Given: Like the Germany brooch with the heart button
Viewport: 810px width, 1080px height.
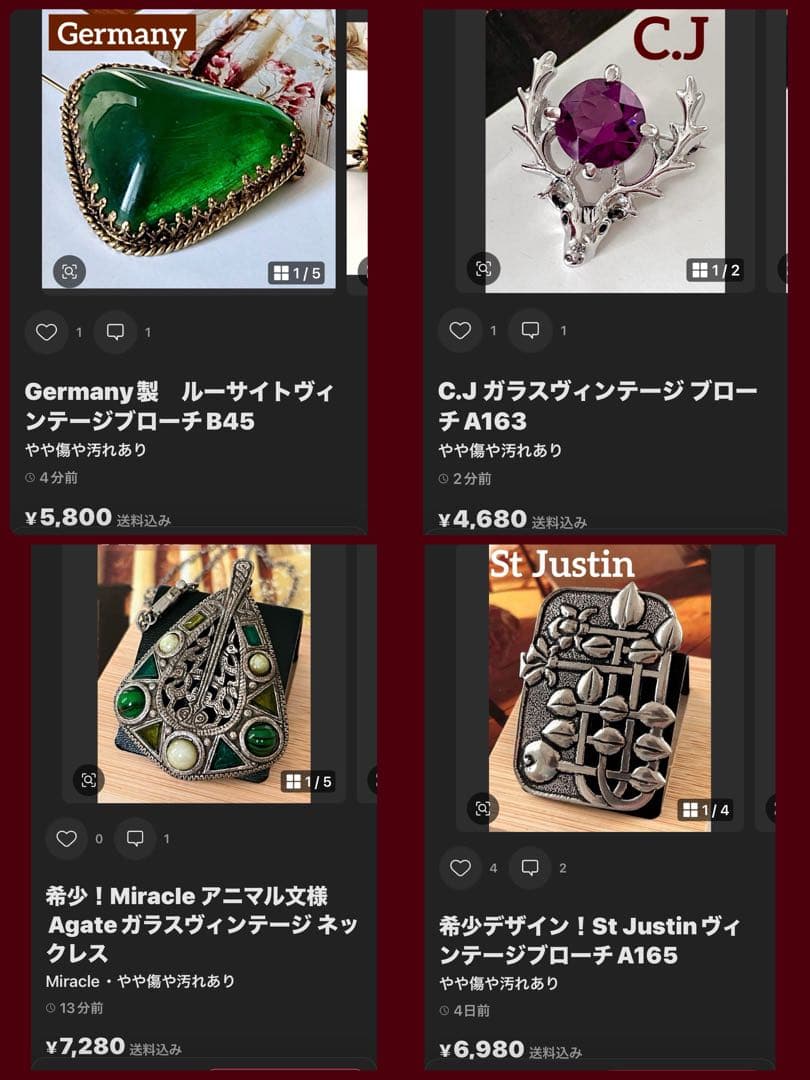Looking at the screenshot, I should [x=47, y=330].
